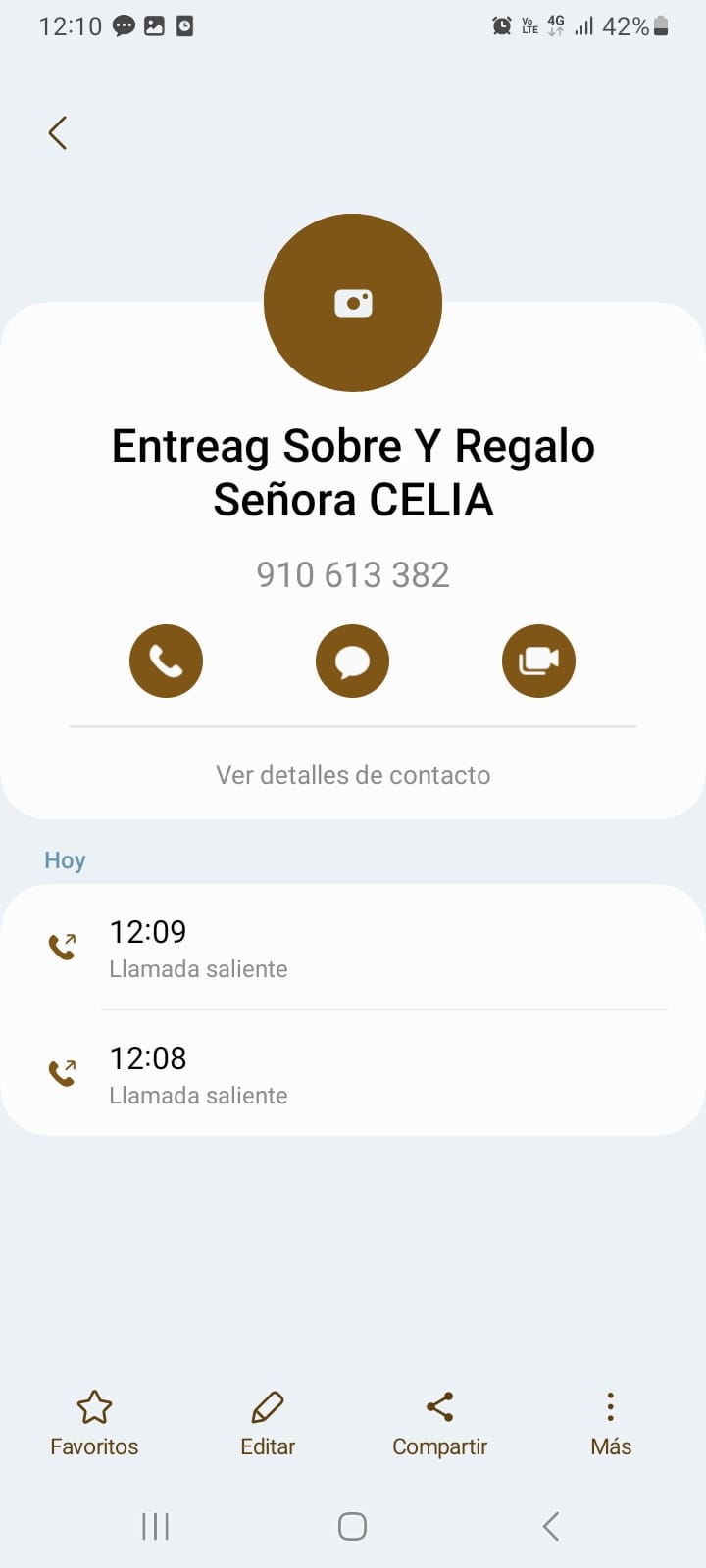Viewport: 706px width, 1568px height.
Task: Call the contact with the phone icon
Action: point(166,661)
